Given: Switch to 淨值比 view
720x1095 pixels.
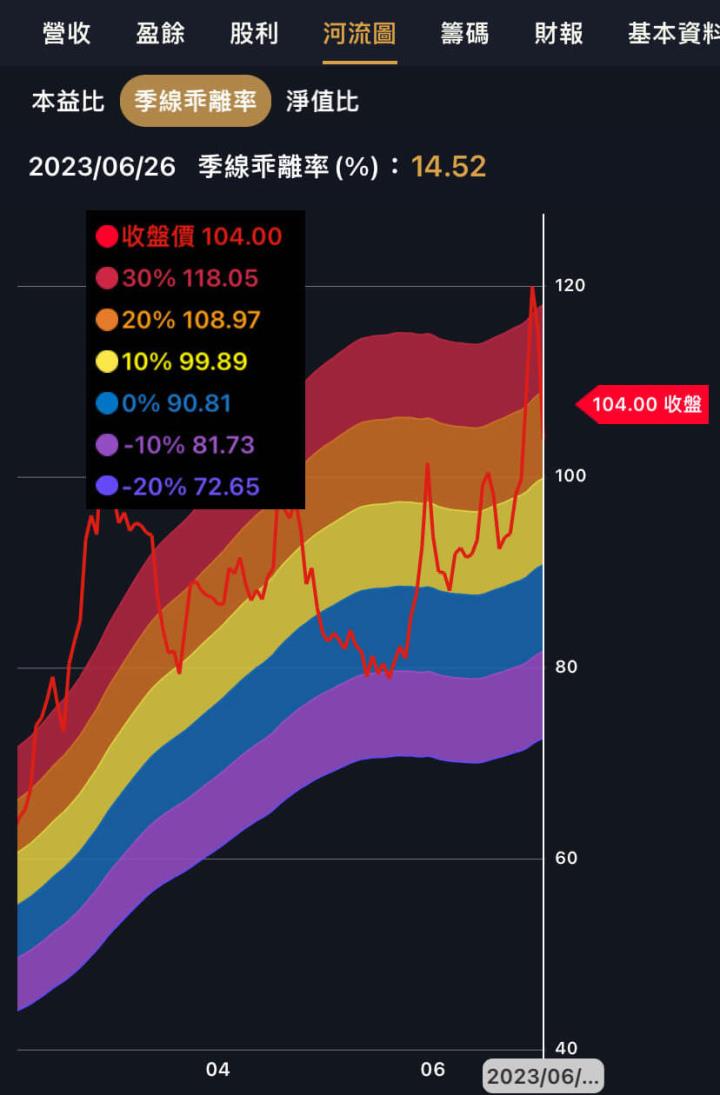Looking at the screenshot, I should click(323, 101).
